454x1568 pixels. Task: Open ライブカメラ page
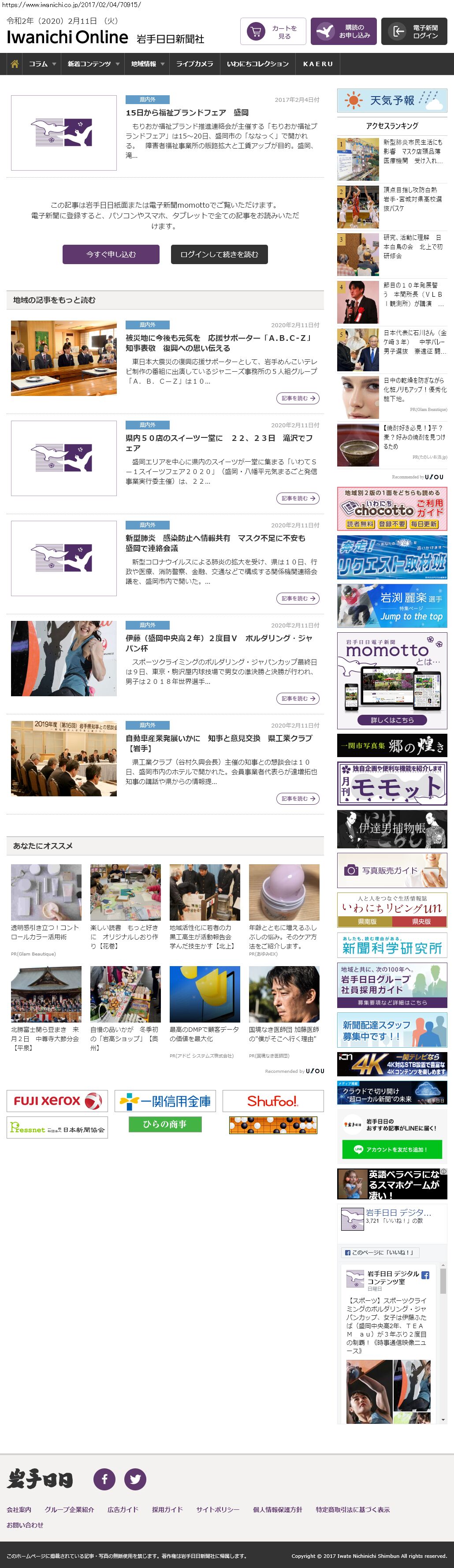coord(195,64)
